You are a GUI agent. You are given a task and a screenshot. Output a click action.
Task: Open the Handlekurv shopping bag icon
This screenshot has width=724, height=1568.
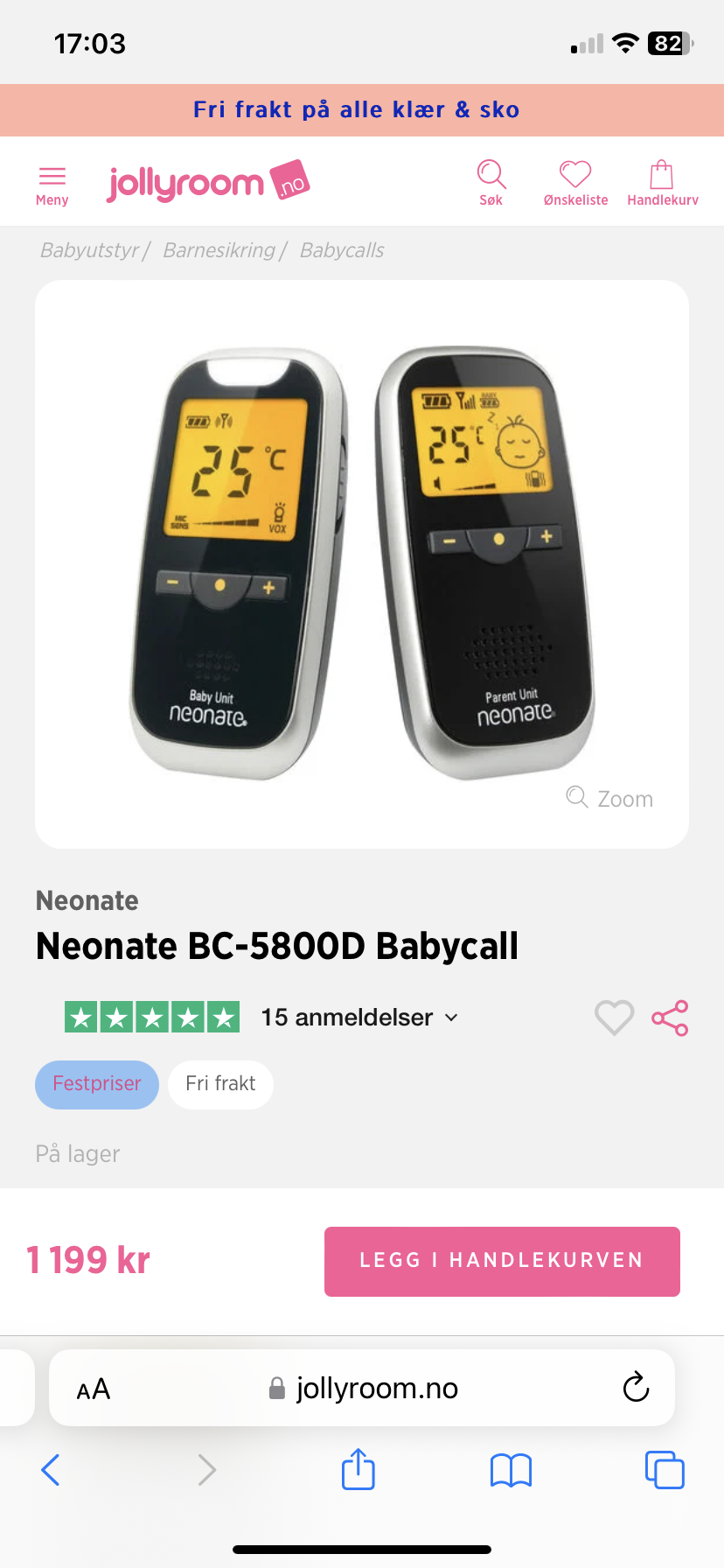pos(662,180)
